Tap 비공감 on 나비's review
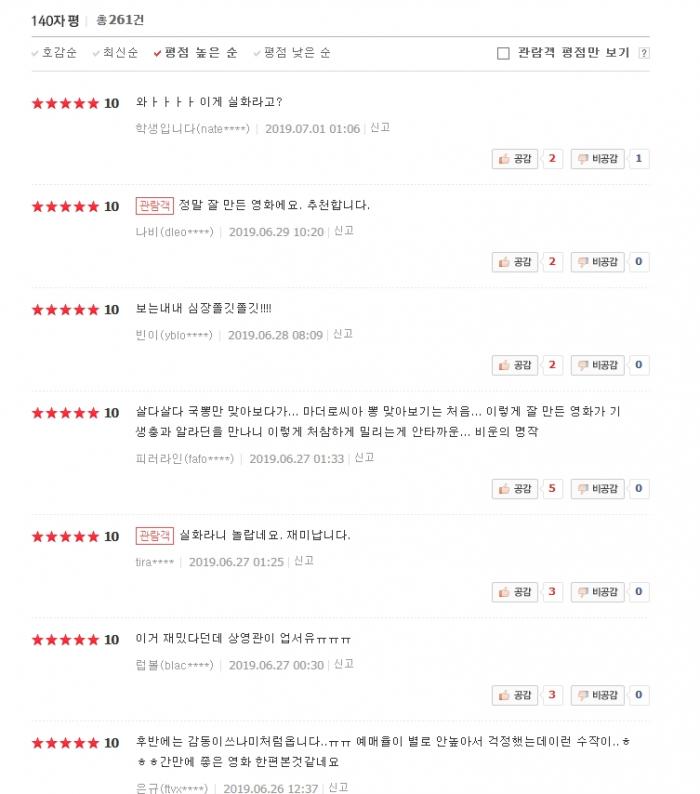This screenshot has width=700, height=794. pos(598,262)
